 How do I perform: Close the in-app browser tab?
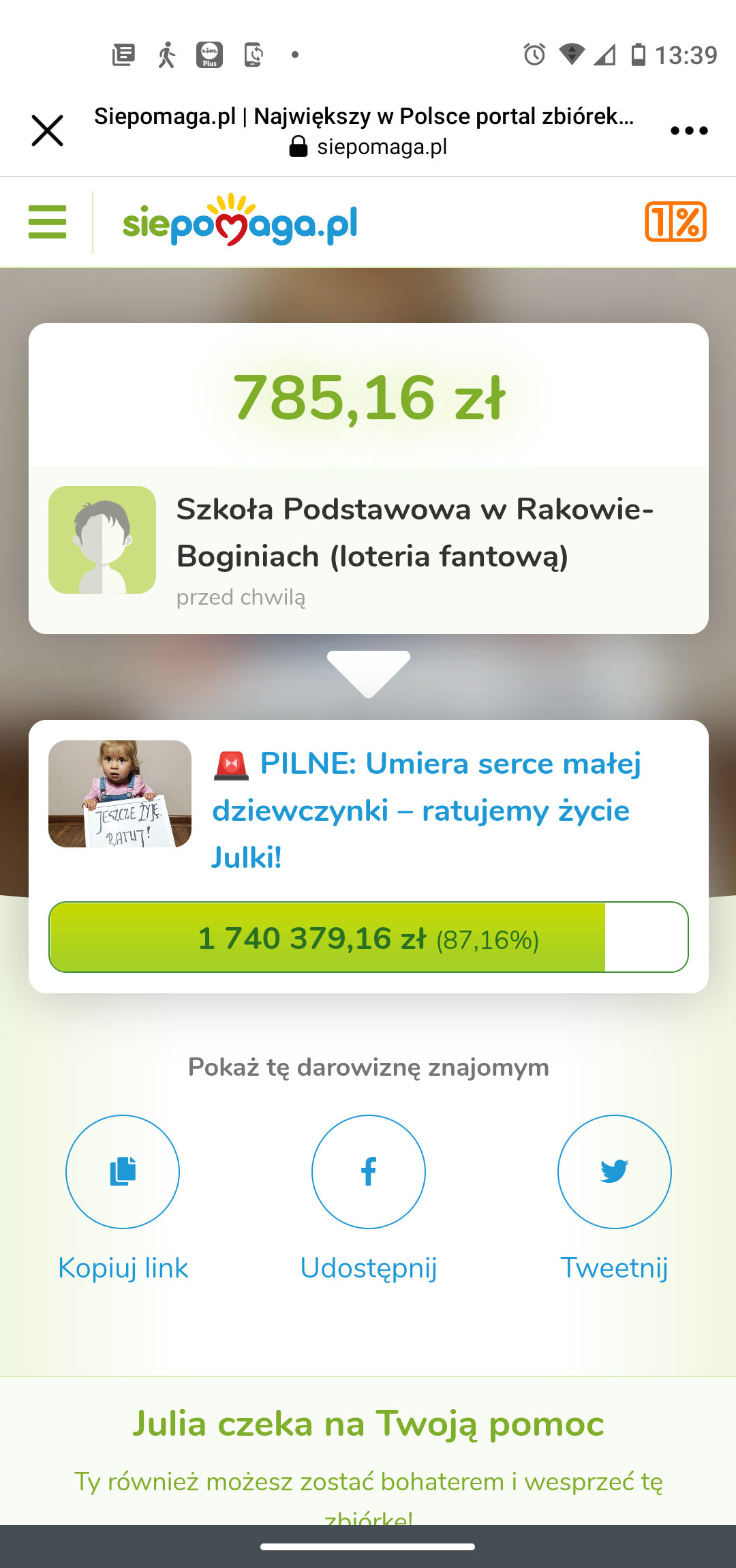(47, 131)
